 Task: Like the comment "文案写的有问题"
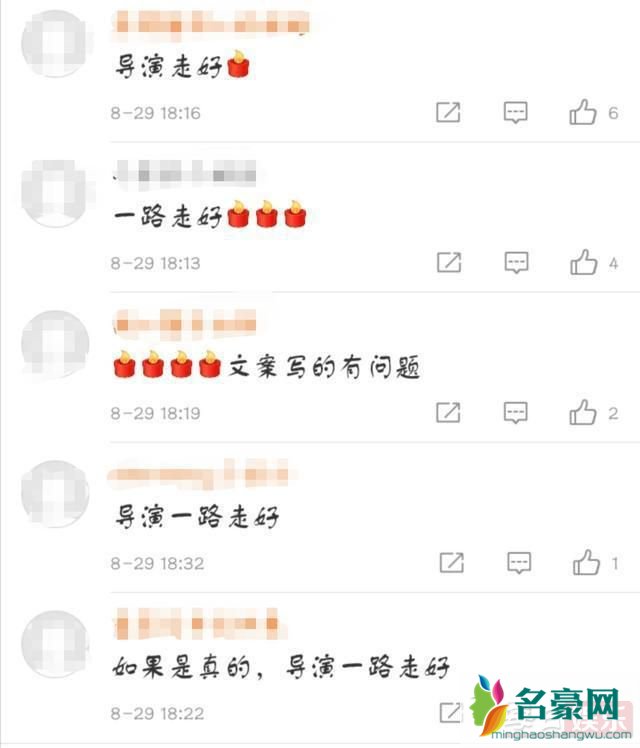point(584,413)
